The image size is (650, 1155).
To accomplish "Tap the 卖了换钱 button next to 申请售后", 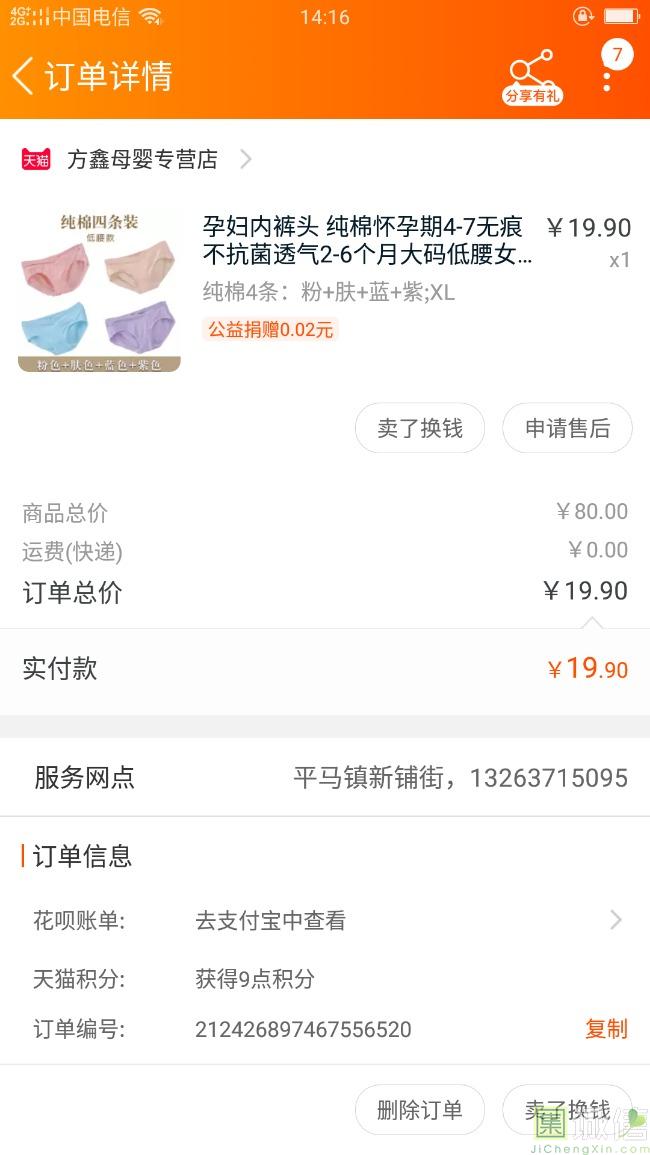I will pos(420,428).
